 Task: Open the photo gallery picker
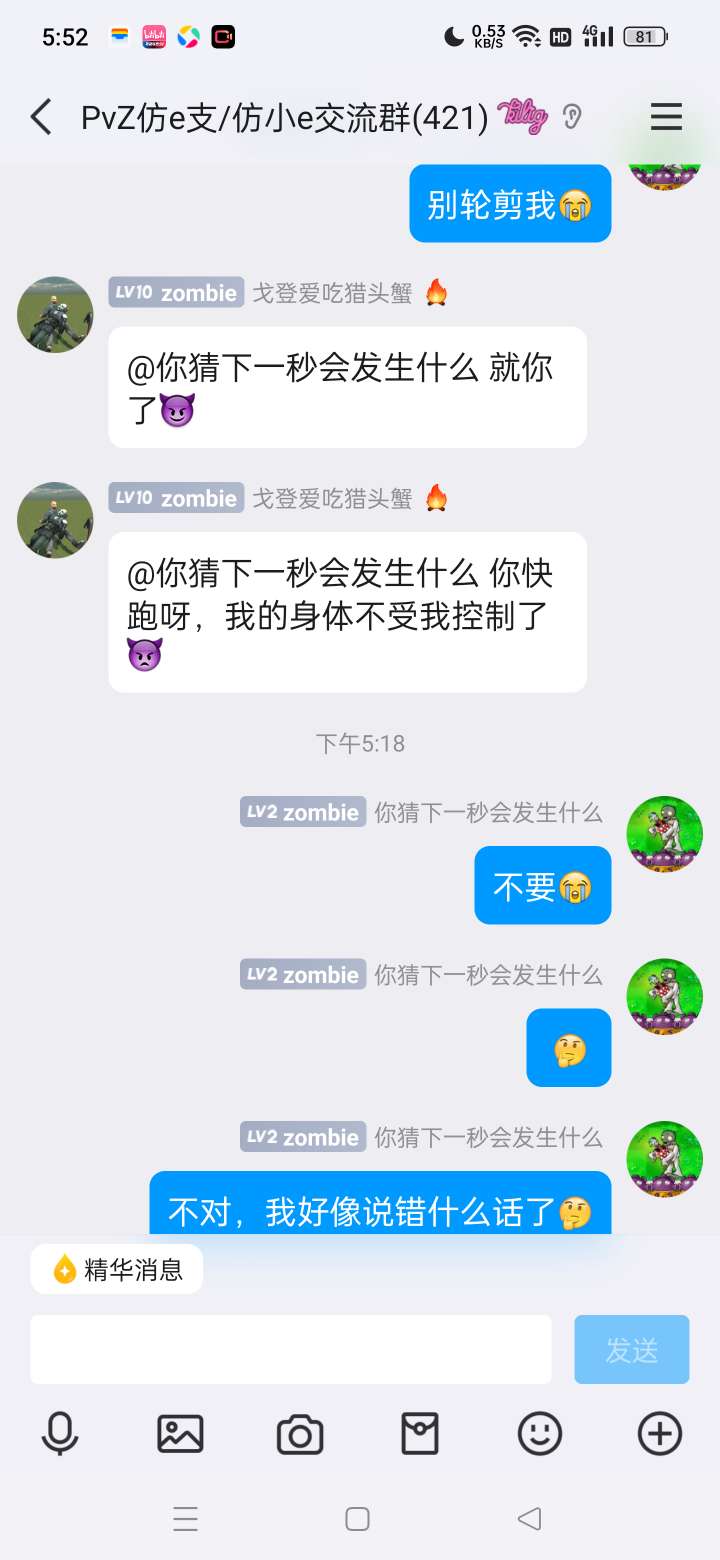coord(180,1434)
